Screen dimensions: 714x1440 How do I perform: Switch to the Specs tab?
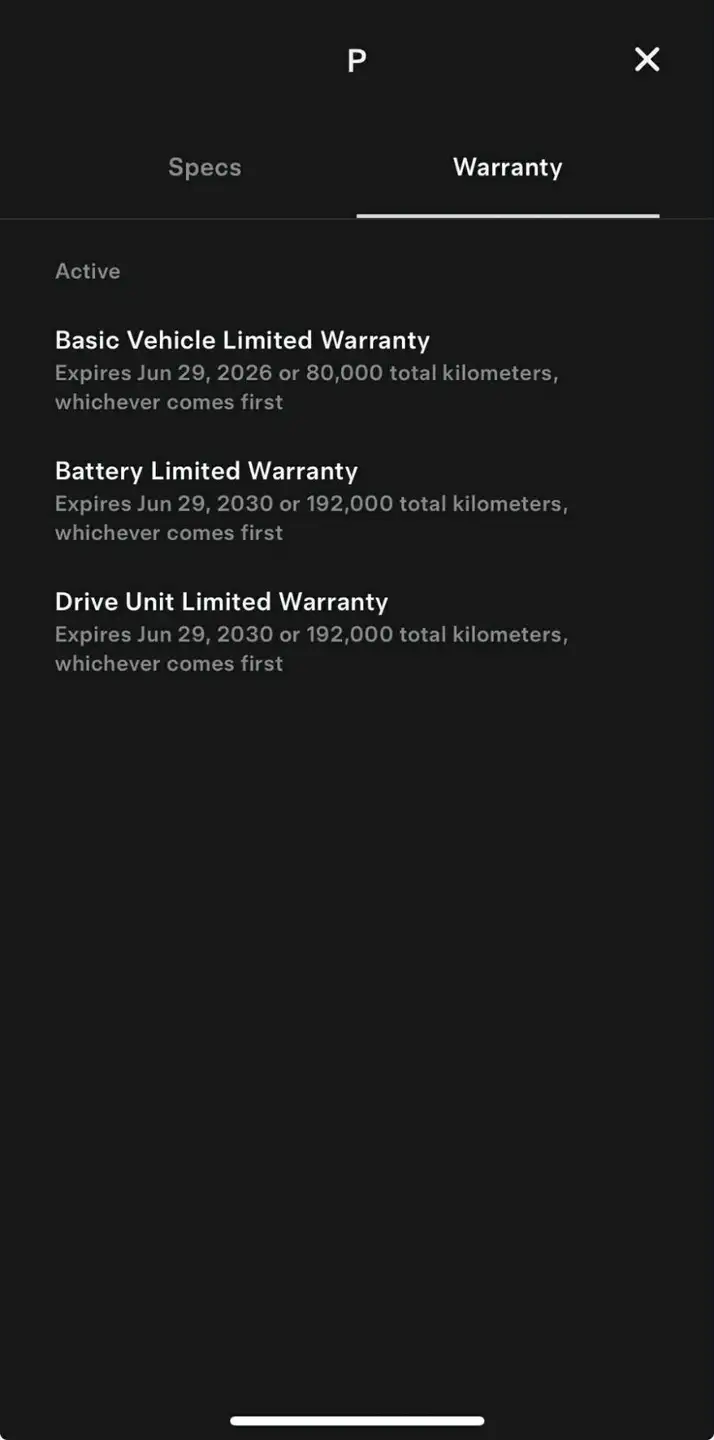tap(205, 167)
